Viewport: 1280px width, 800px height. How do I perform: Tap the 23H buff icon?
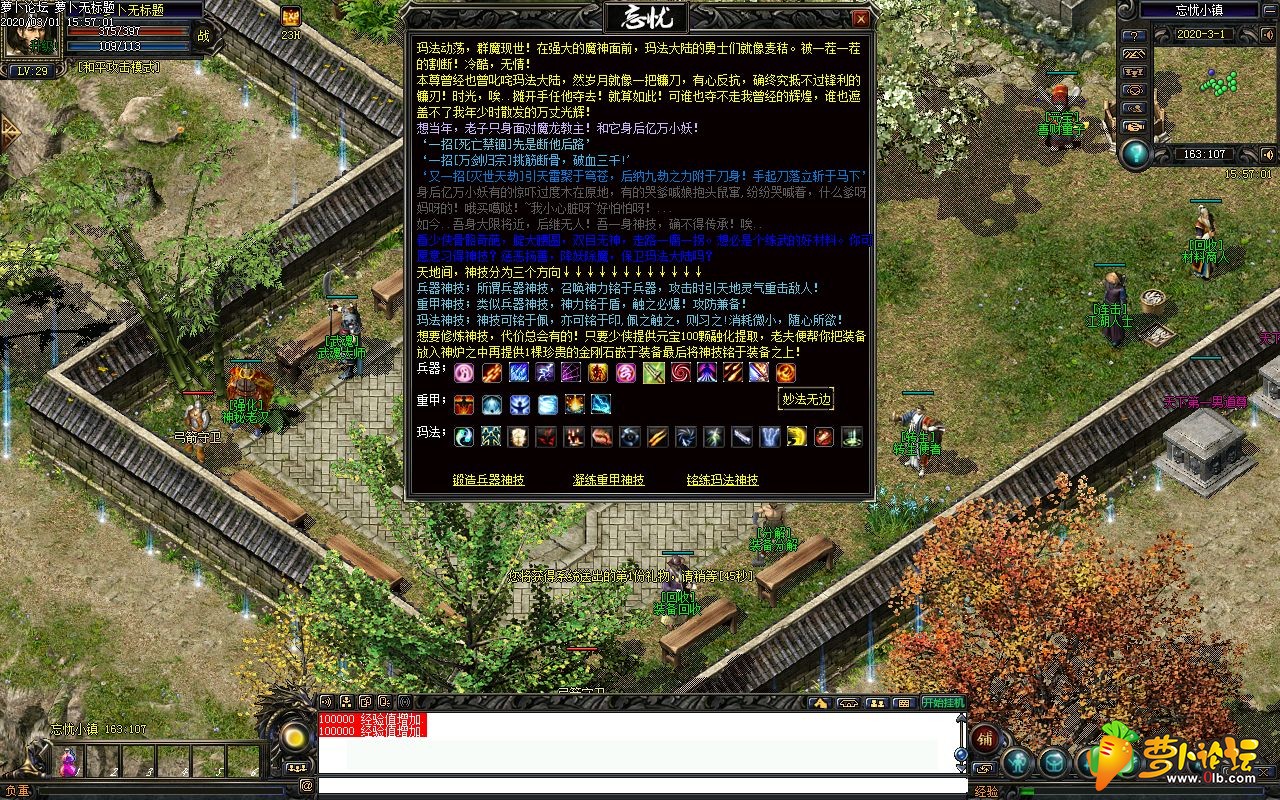(x=291, y=17)
